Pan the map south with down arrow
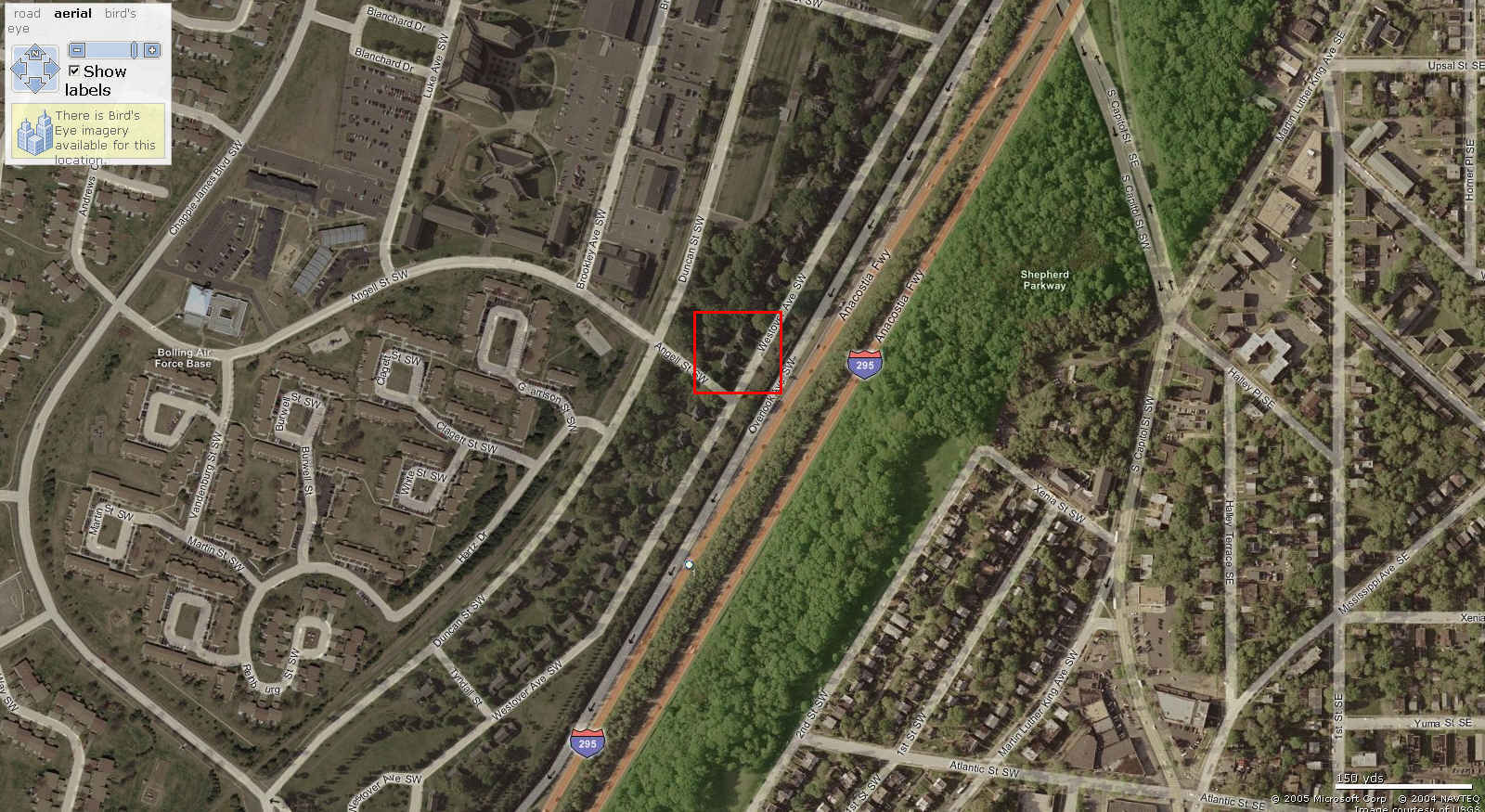This screenshot has width=1485, height=812. point(35,85)
